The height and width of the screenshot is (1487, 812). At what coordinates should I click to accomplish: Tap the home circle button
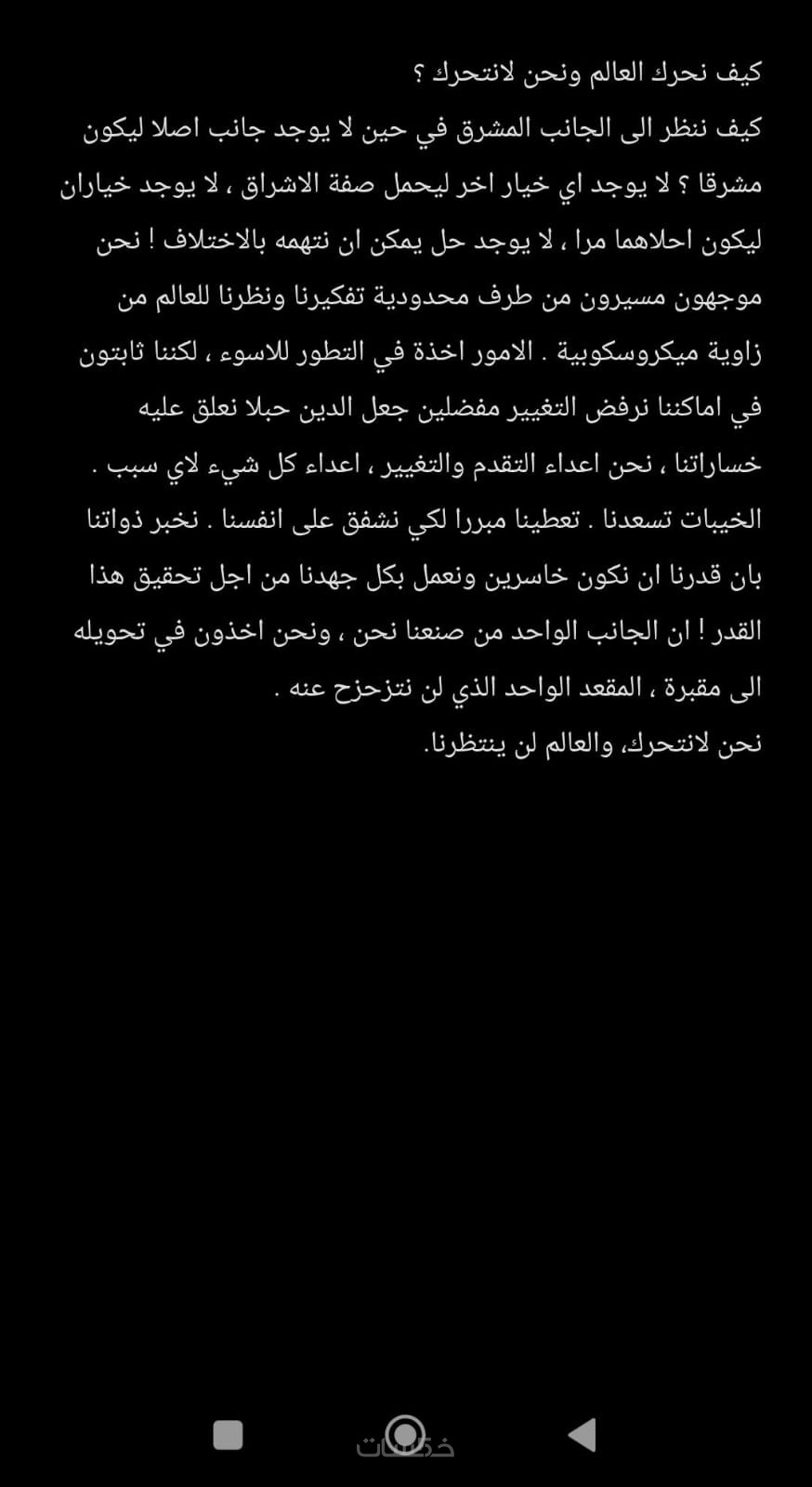click(x=405, y=1433)
